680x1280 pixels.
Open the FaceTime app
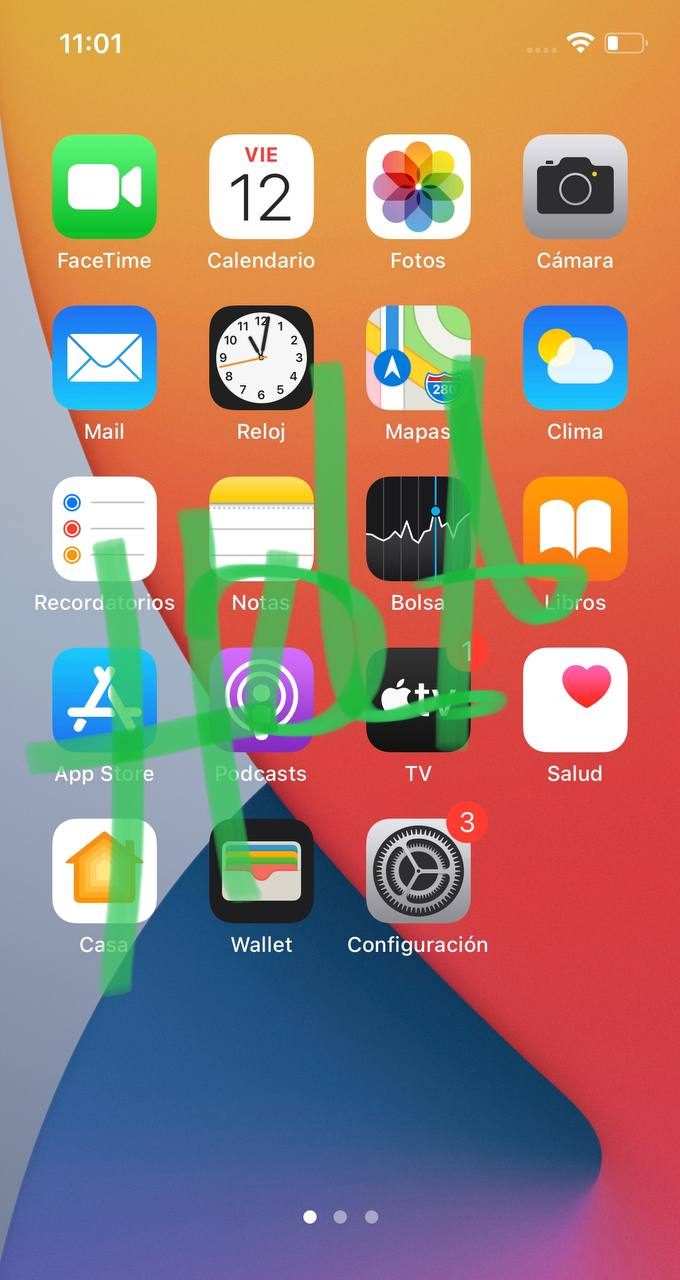point(104,187)
